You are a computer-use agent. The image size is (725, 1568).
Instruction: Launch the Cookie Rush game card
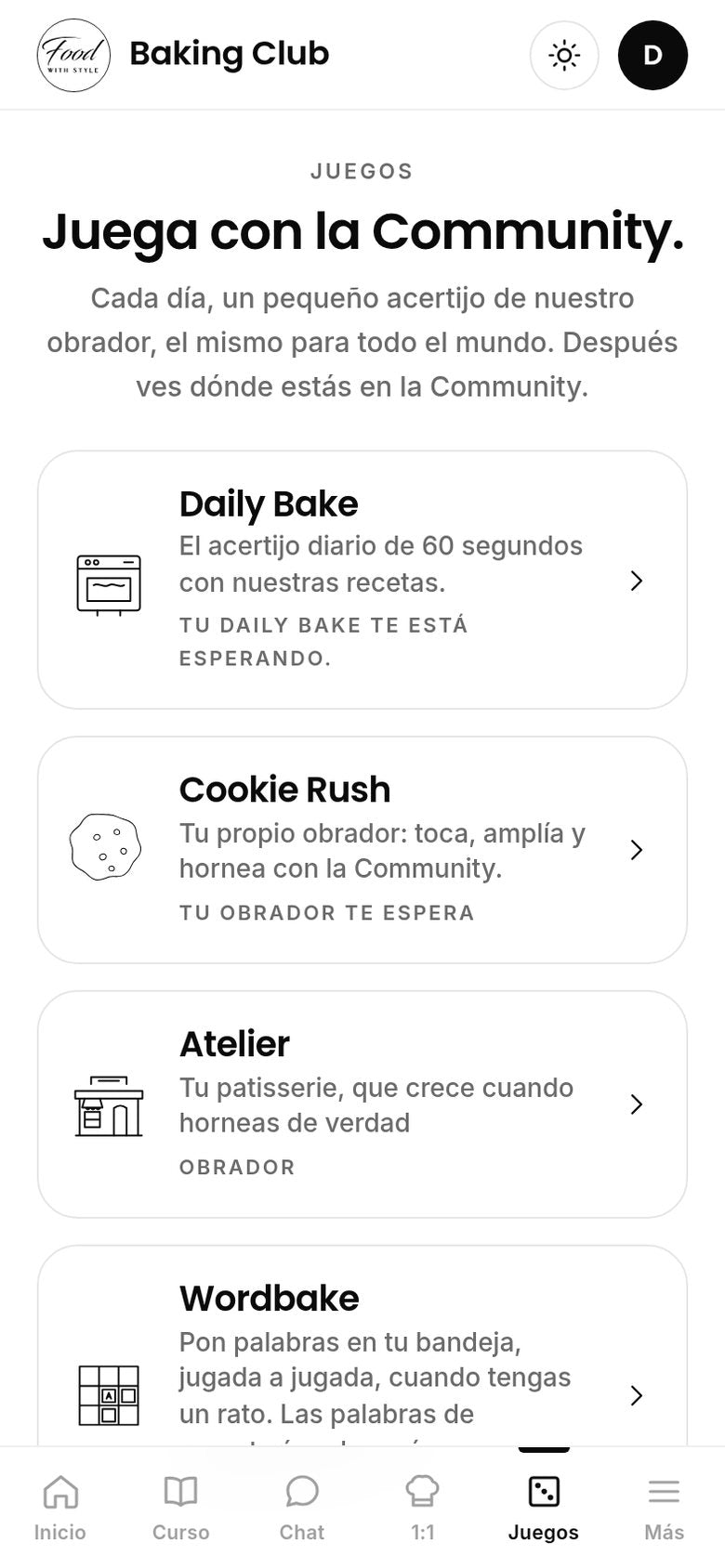click(362, 850)
